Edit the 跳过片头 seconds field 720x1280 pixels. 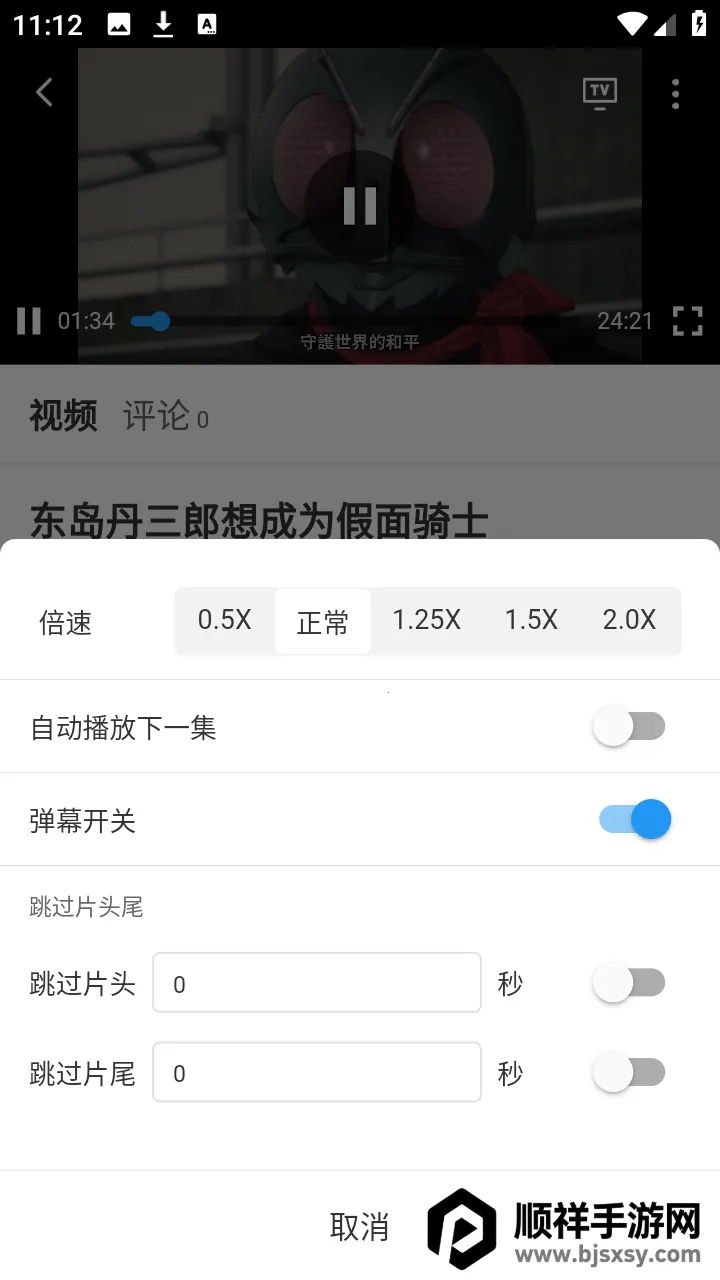click(317, 983)
